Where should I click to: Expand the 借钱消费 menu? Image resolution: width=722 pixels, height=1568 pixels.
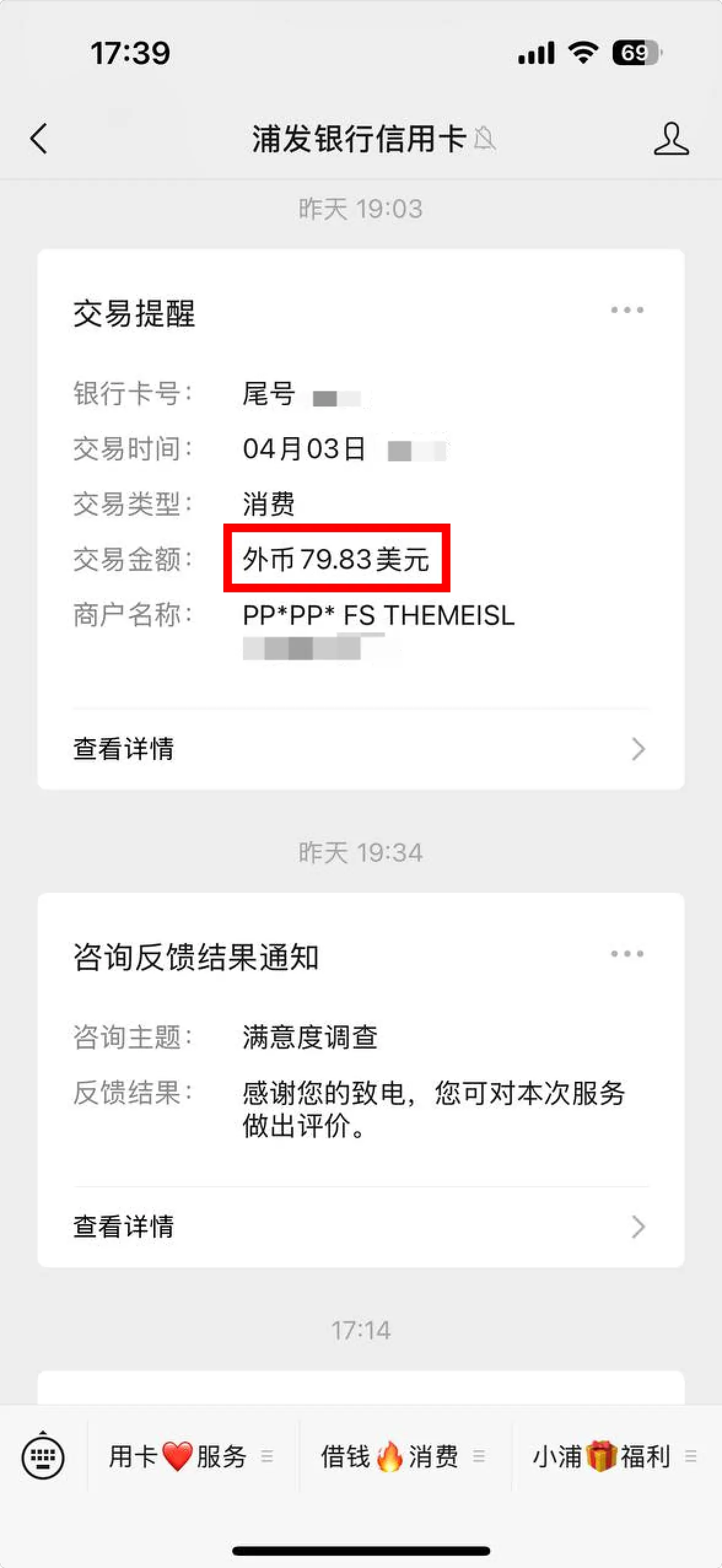(x=403, y=1456)
